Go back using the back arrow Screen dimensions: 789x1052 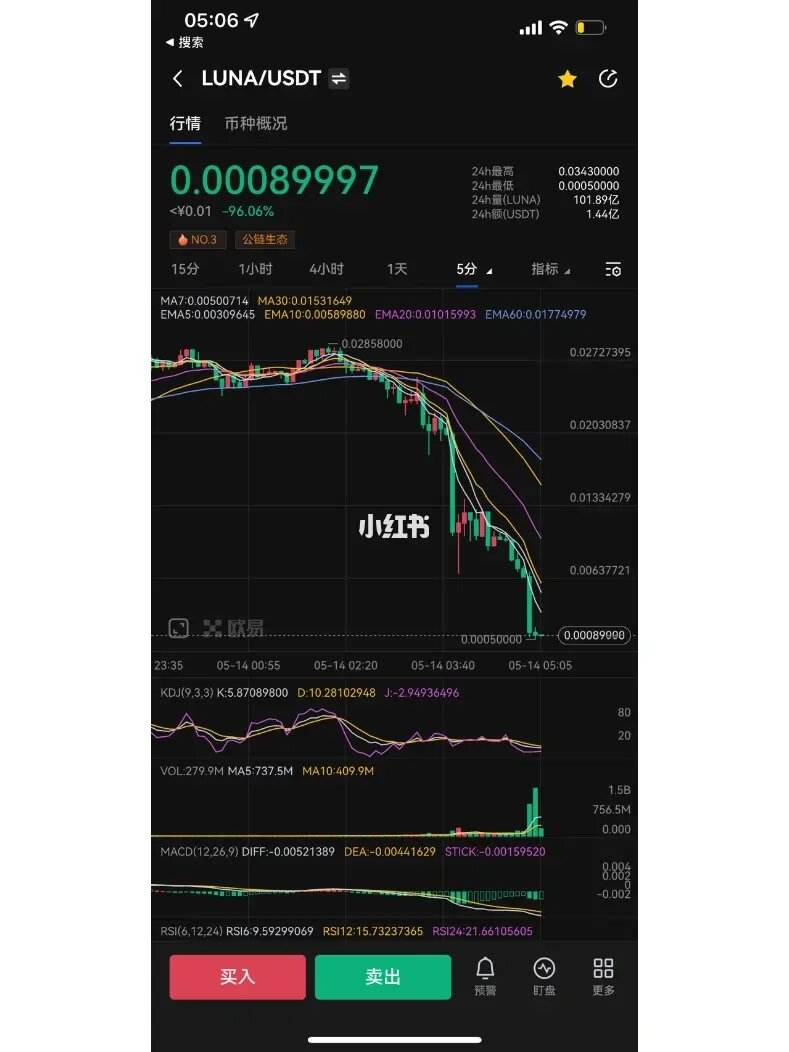(178, 78)
